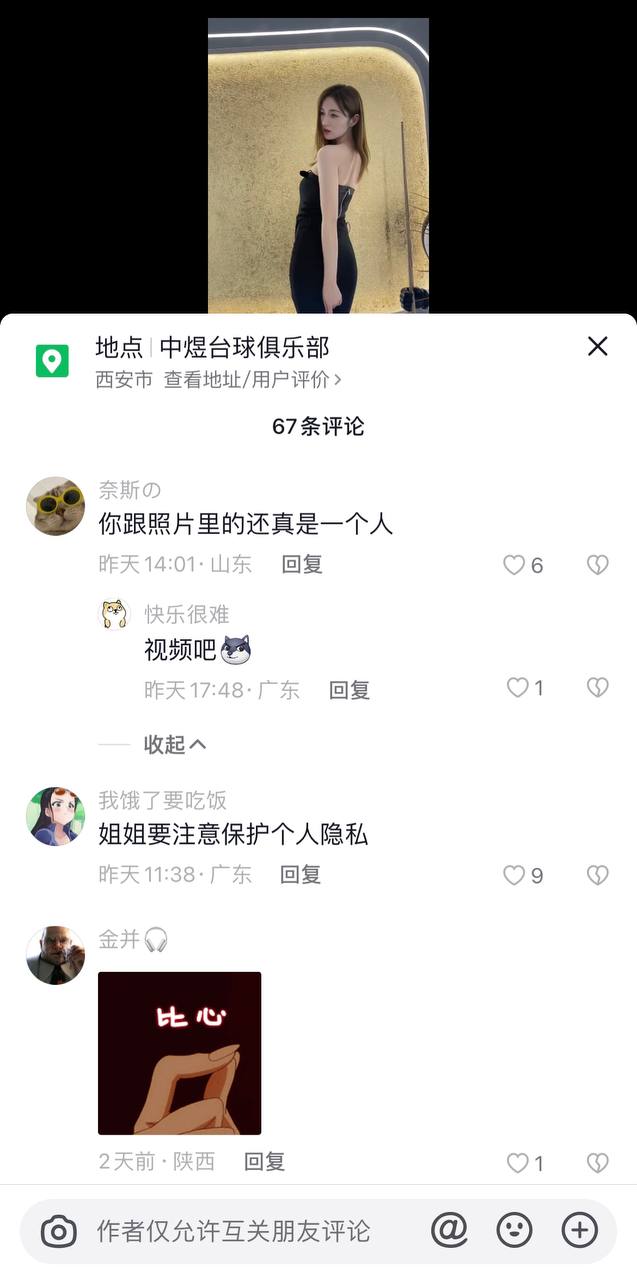
Task: Like 金并's comment
Action: (517, 1163)
